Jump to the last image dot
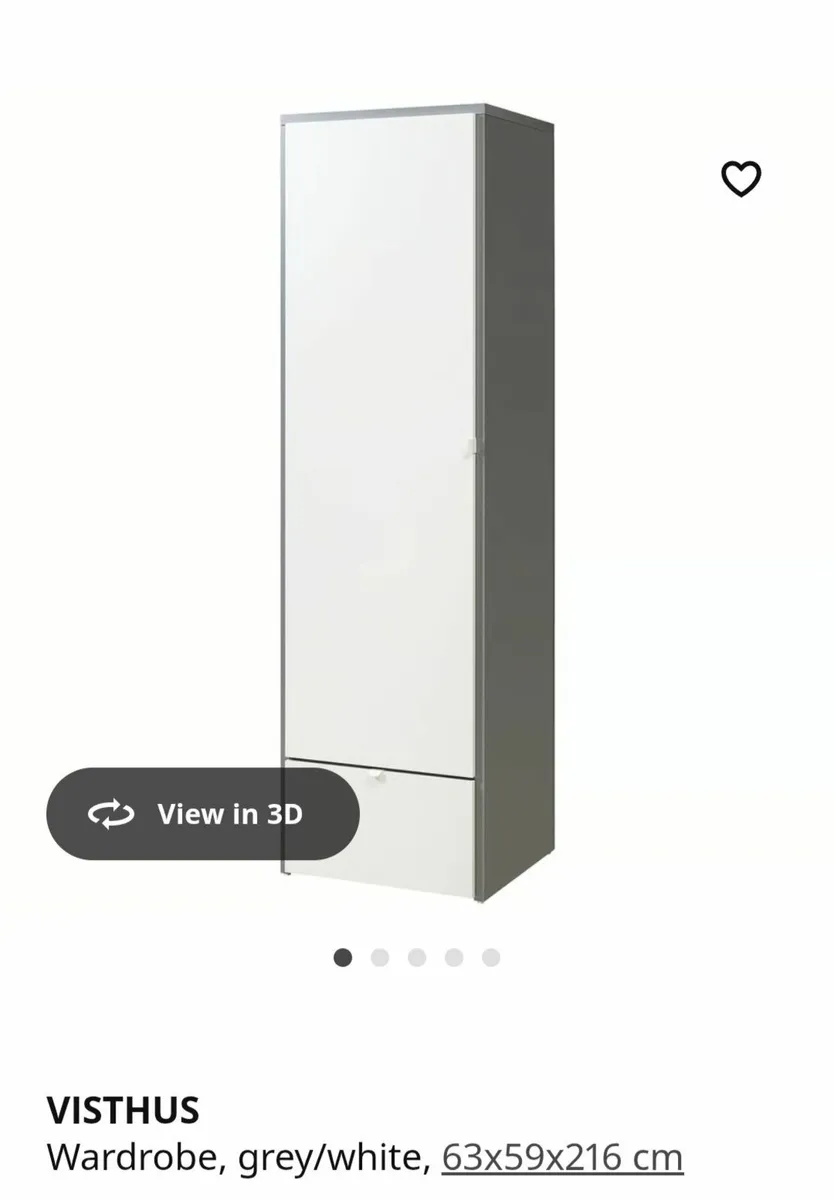This screenshot has width=834, height=1200. [x=491, y=957]
